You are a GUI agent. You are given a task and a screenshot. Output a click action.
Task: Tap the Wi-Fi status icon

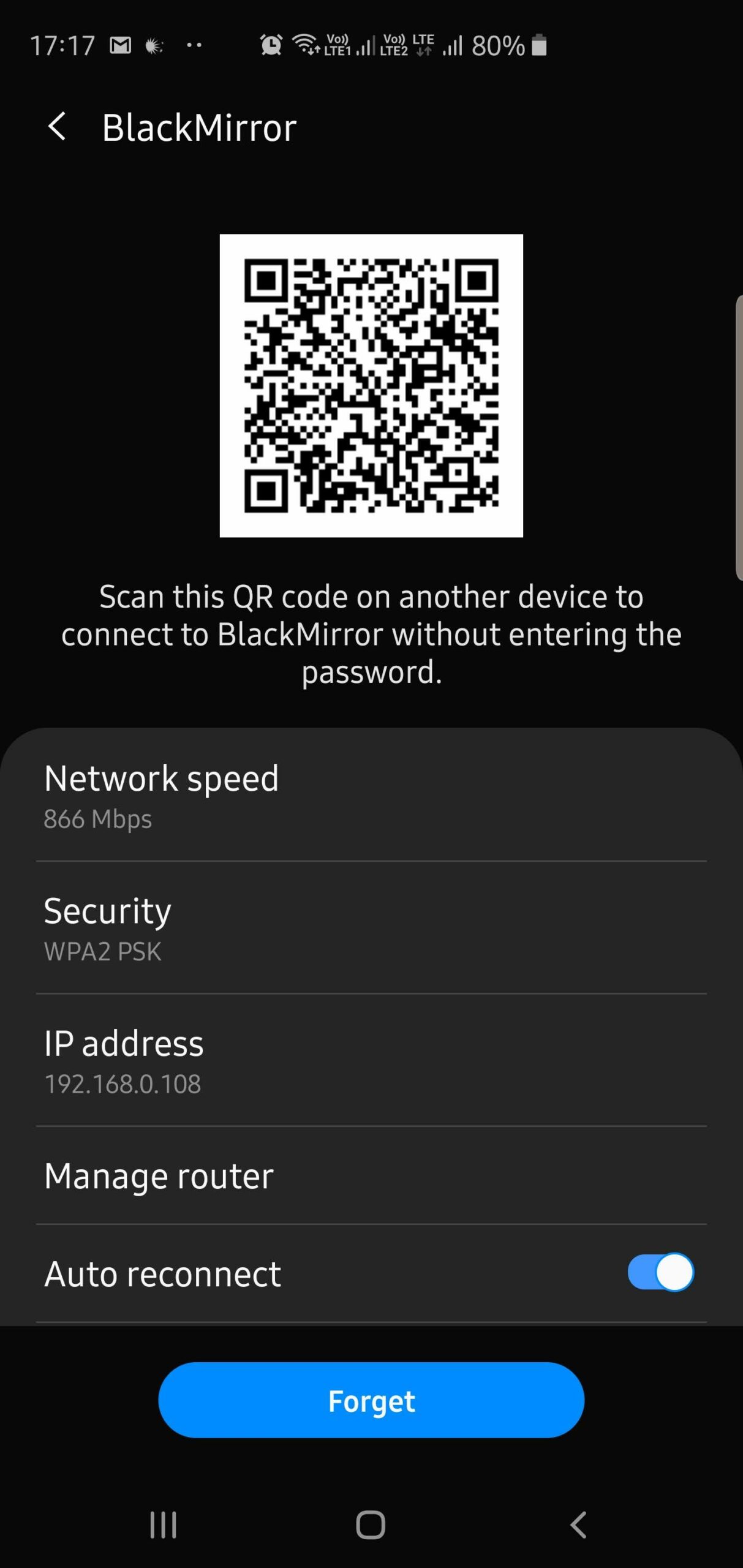304,43
